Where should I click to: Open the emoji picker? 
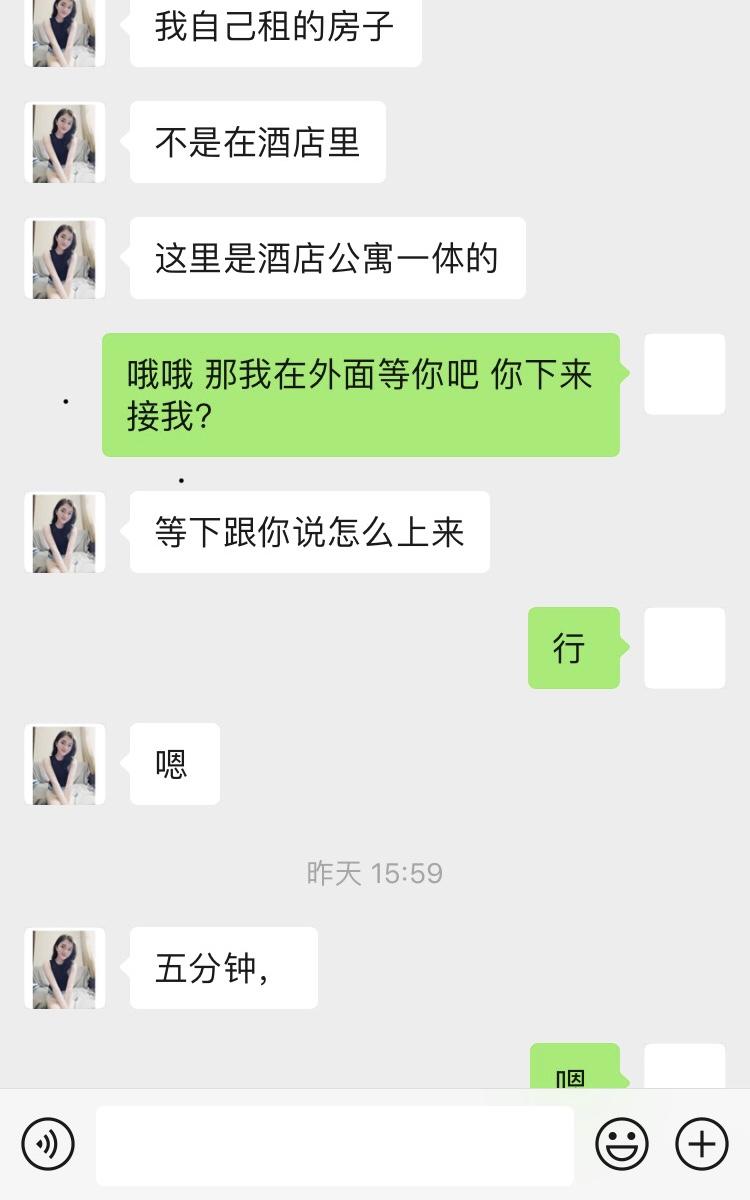pyautogui.click(x=622, y=1142)
